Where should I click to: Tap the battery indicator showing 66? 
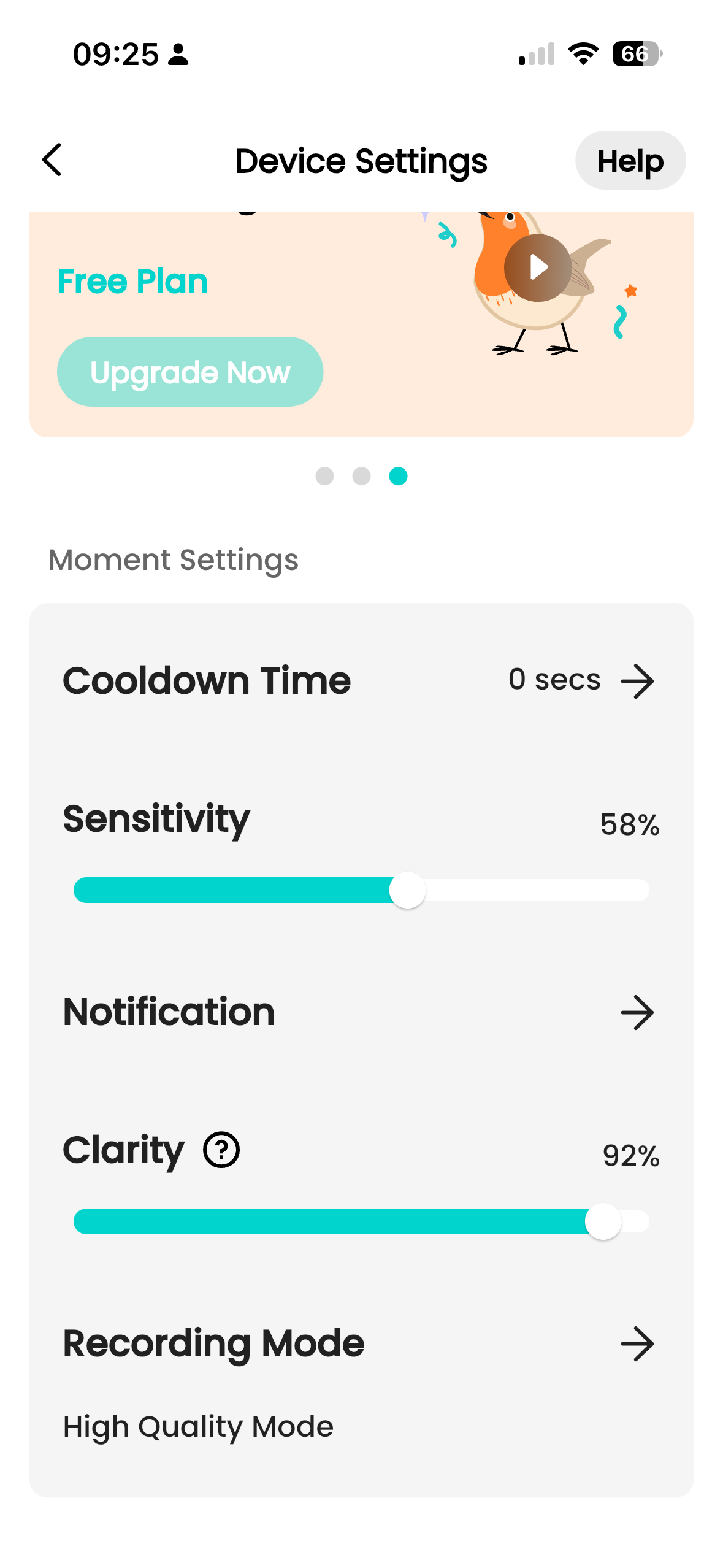pos(636,55)
